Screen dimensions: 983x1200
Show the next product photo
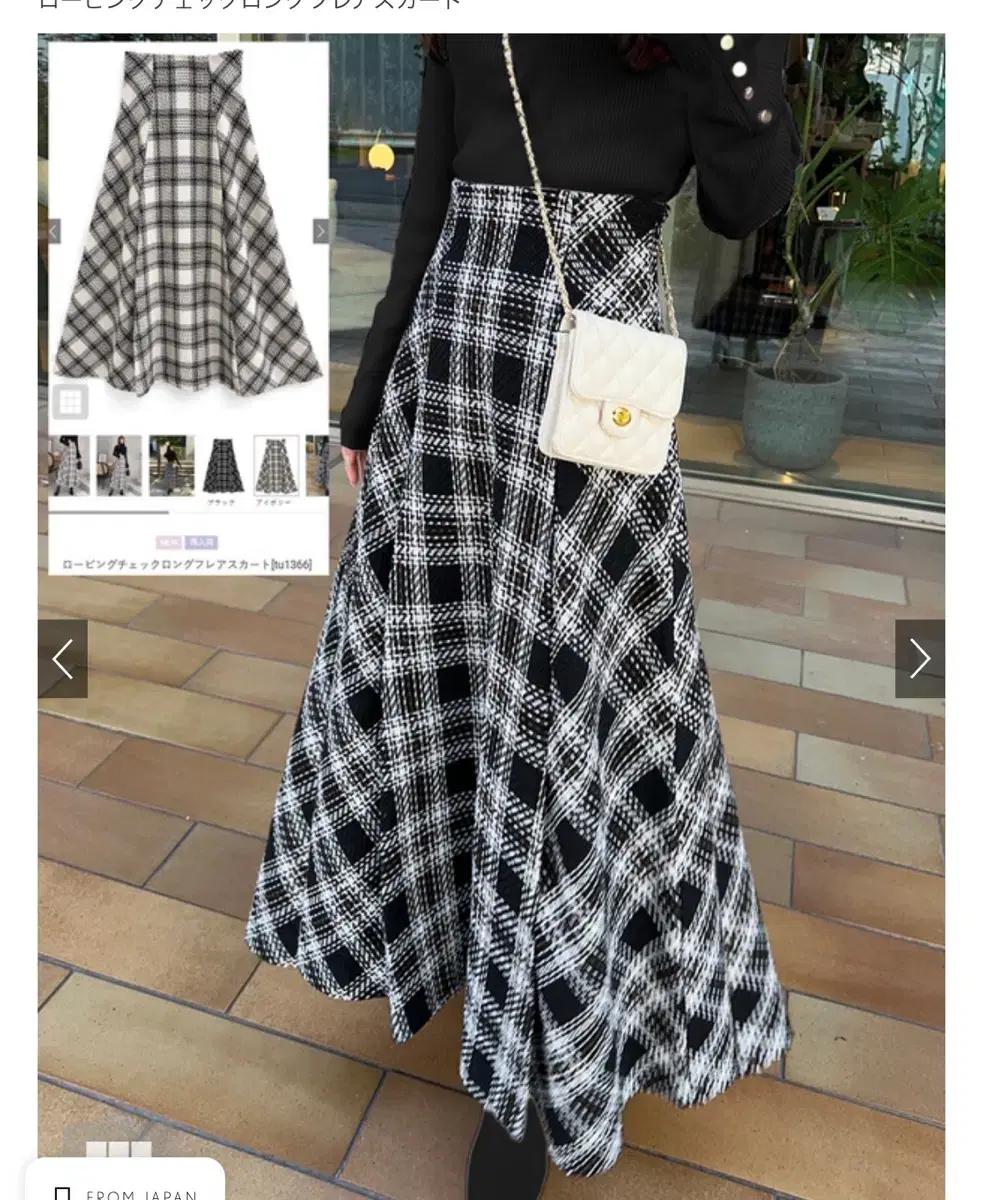tap(919, 658)
